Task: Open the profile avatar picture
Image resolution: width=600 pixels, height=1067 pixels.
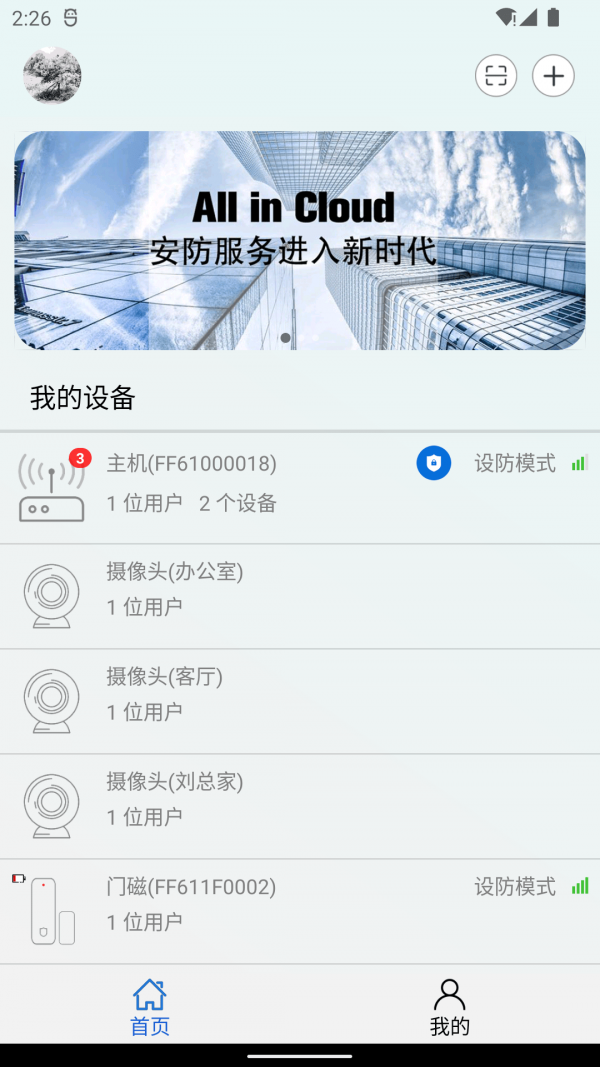Action: [x=52, y=76]
